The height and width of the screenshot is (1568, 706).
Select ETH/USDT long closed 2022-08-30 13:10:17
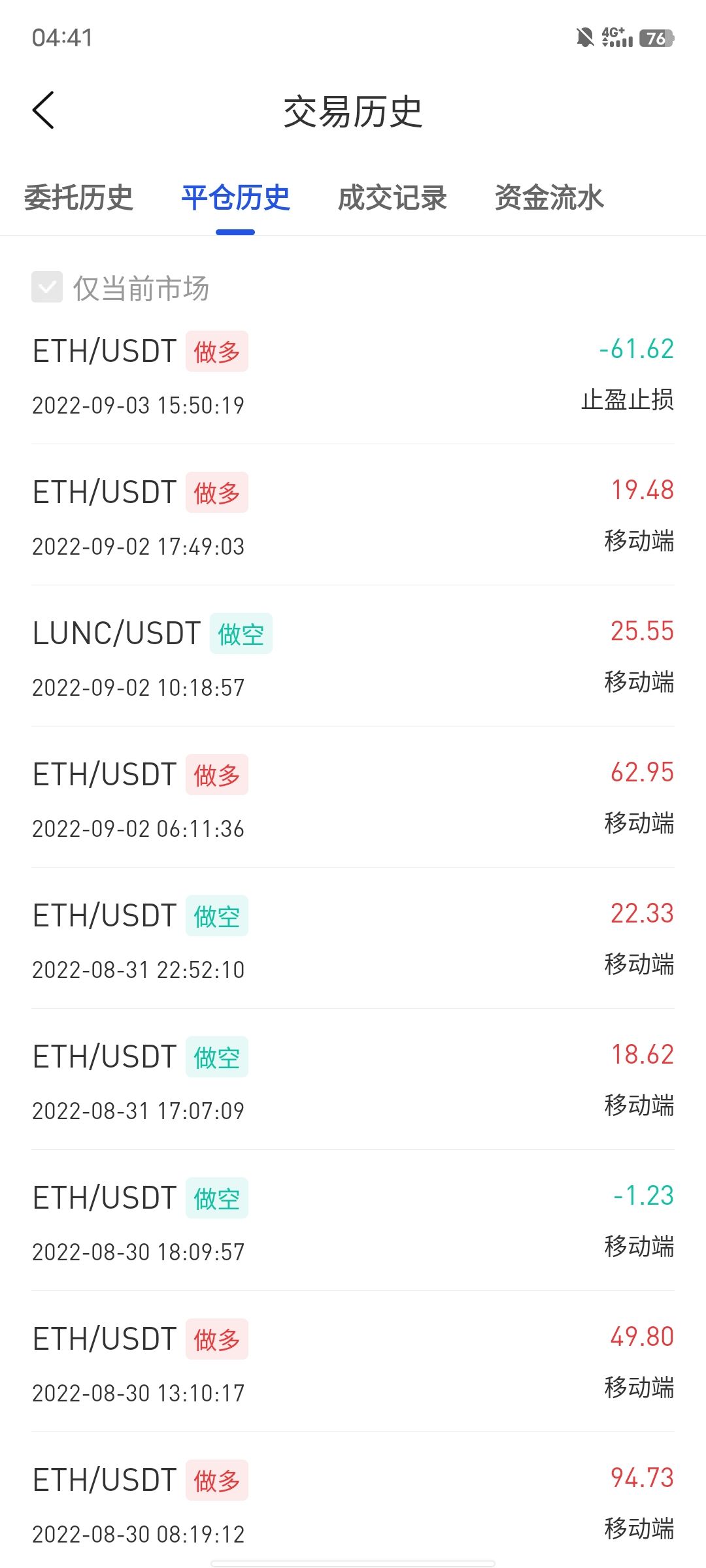(353, 1364)
